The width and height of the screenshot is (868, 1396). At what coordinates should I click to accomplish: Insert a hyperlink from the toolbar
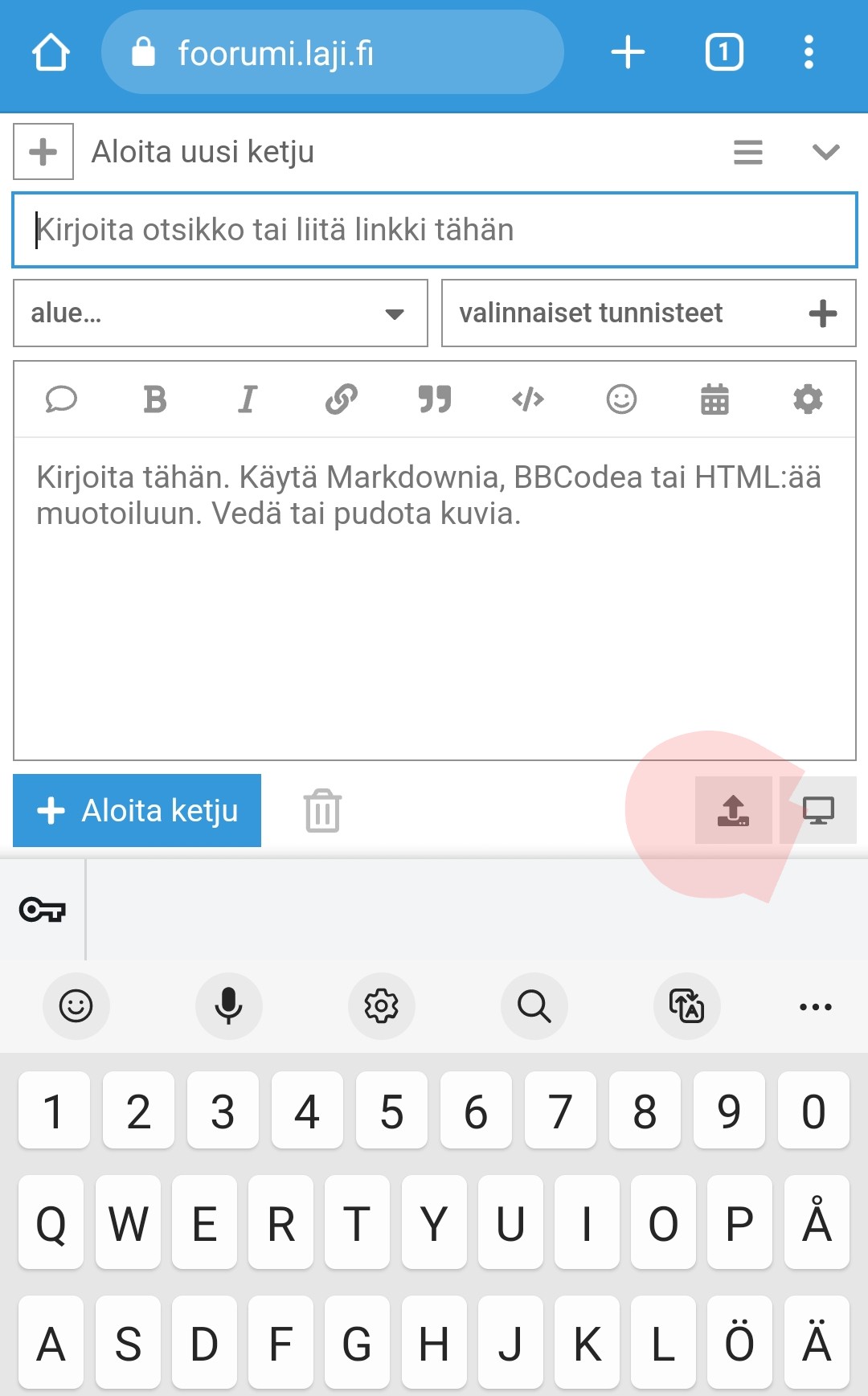click(x=342, y=399)
